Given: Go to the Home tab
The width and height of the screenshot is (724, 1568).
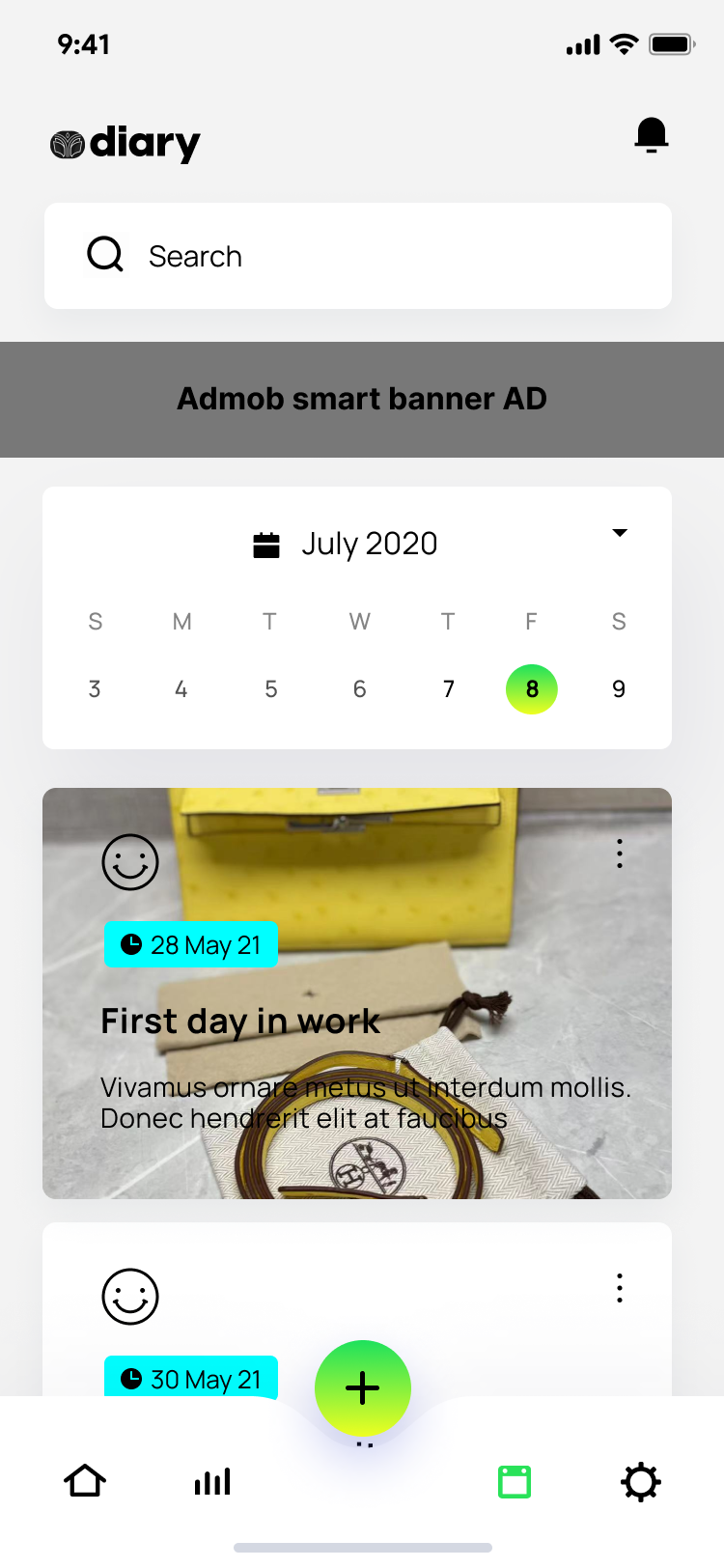Looking at the screenshot, I should 85,1481.
